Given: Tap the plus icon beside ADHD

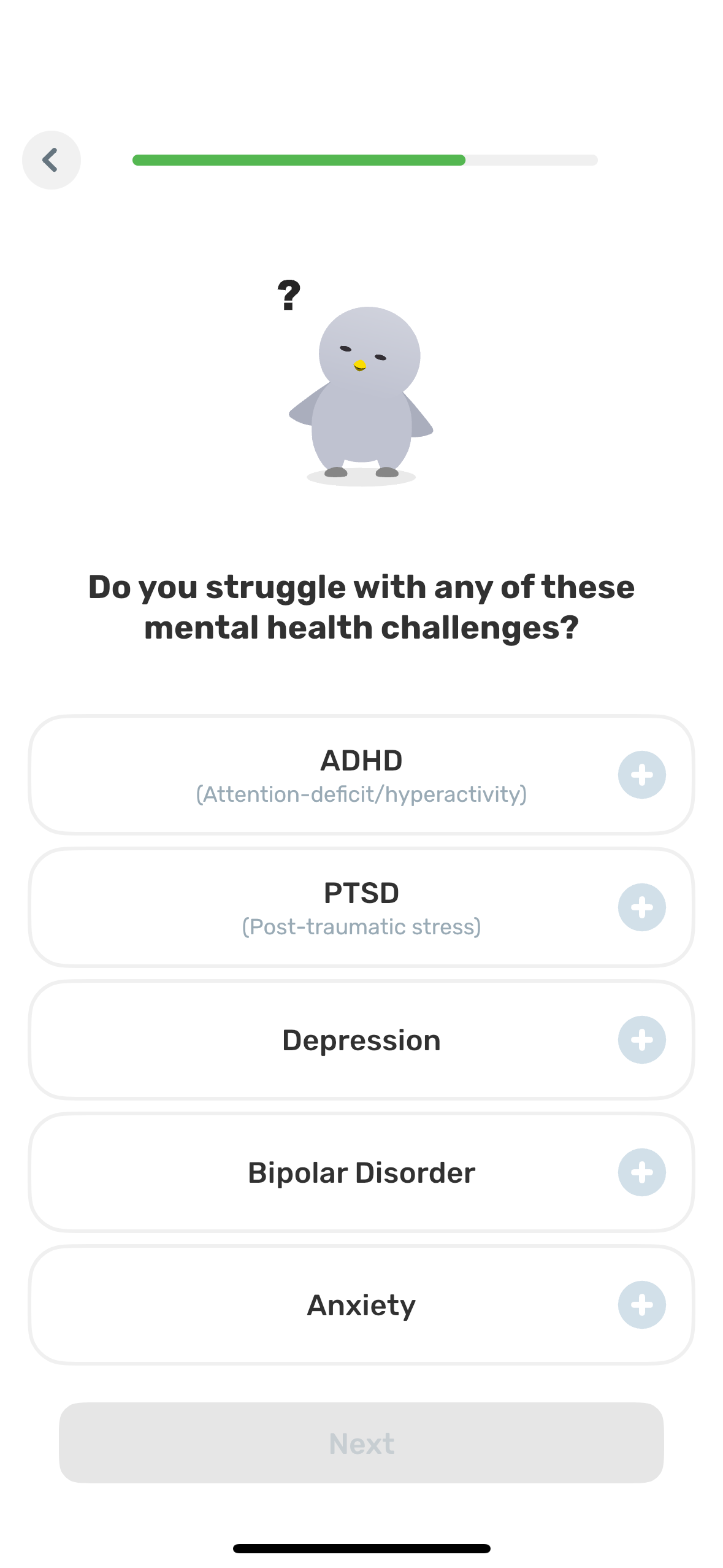Looking at the screenshot, I should coord(641,774).
